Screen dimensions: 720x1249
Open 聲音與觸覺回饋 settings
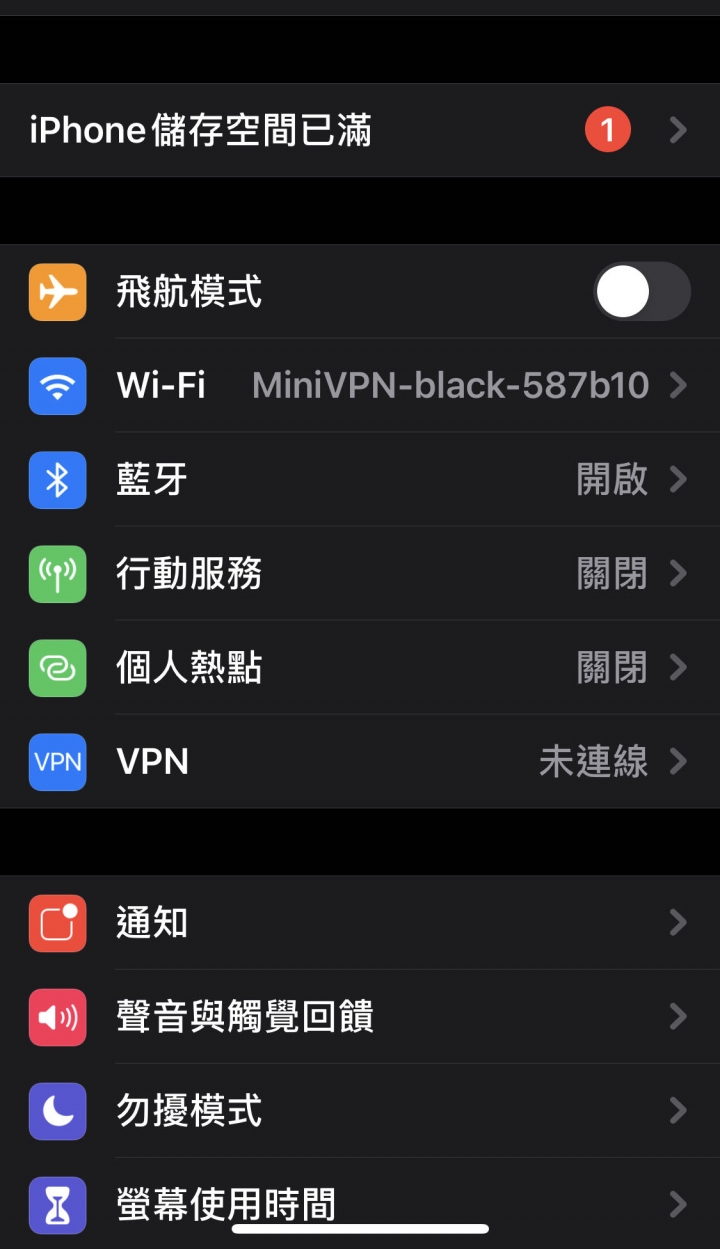point(360,1017)
